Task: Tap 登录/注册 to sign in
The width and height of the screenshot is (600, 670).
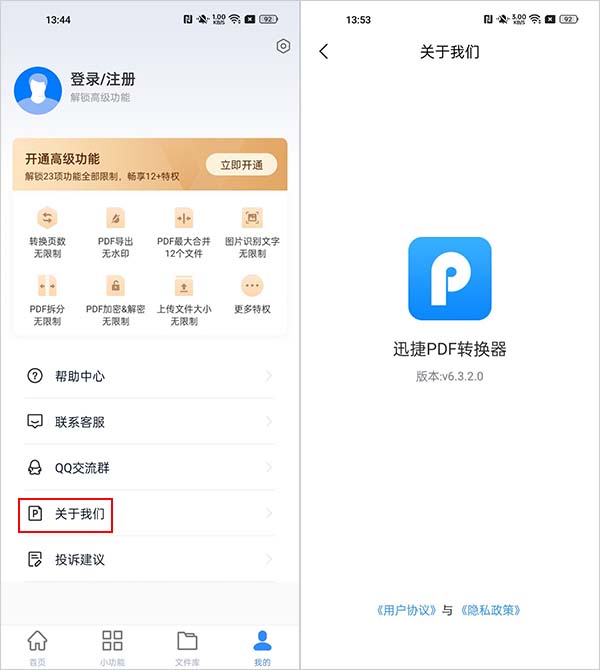Action: pos(103,80)
